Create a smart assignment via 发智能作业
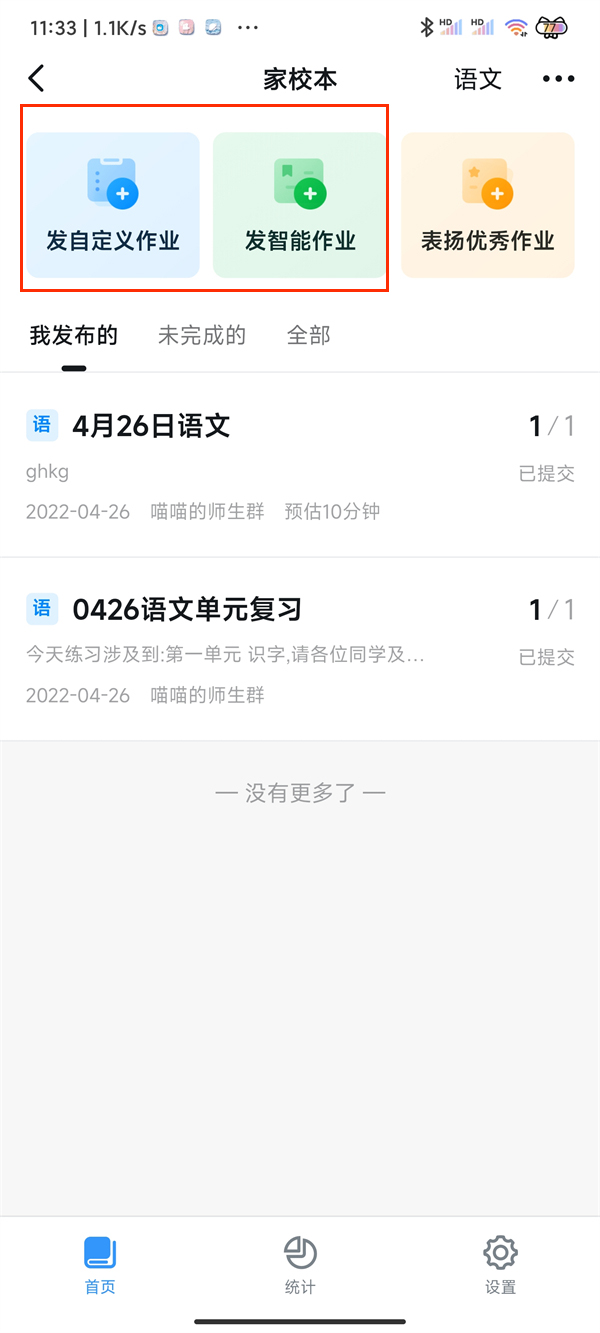Screen dimensions: 600x1333 (300, 205)
